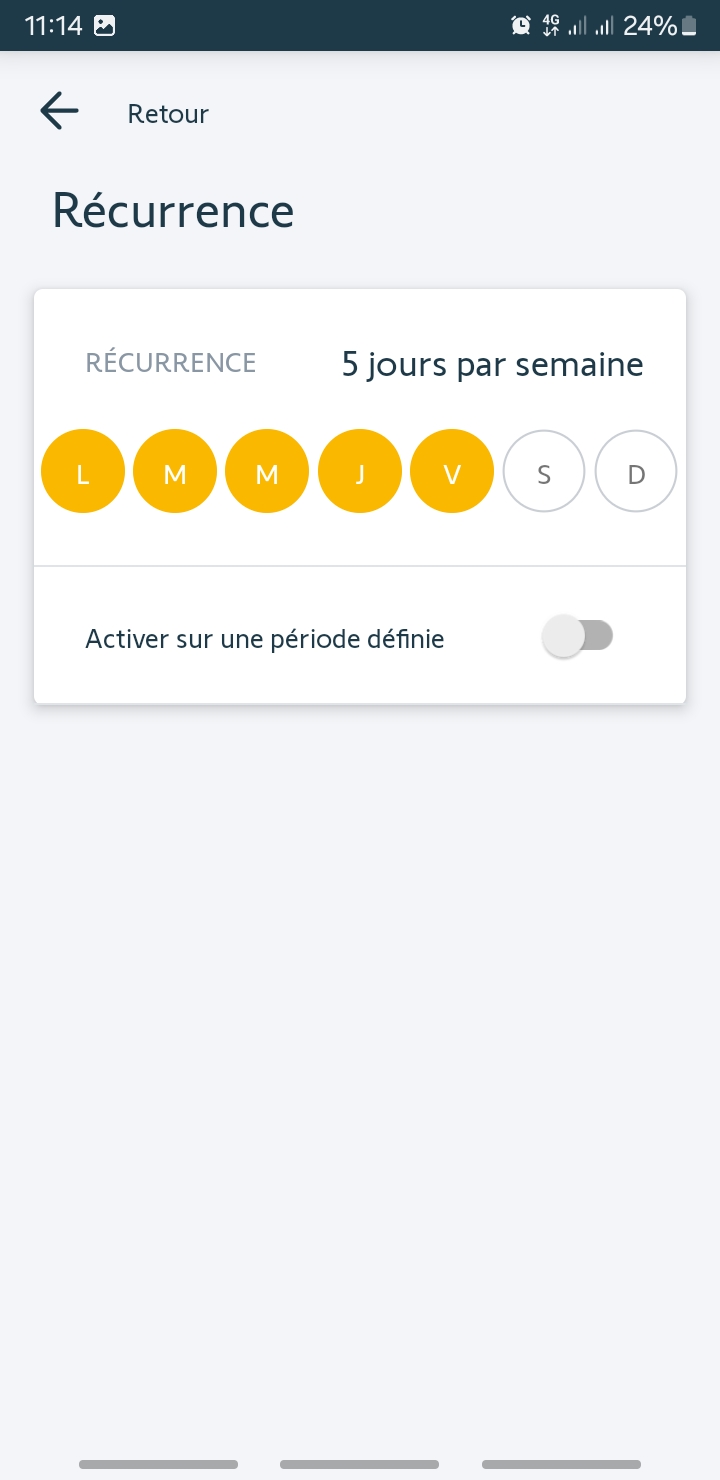Select the S (samedi) day circle
Viewport: 720px width, 1480px height.
tap(544, 471)
